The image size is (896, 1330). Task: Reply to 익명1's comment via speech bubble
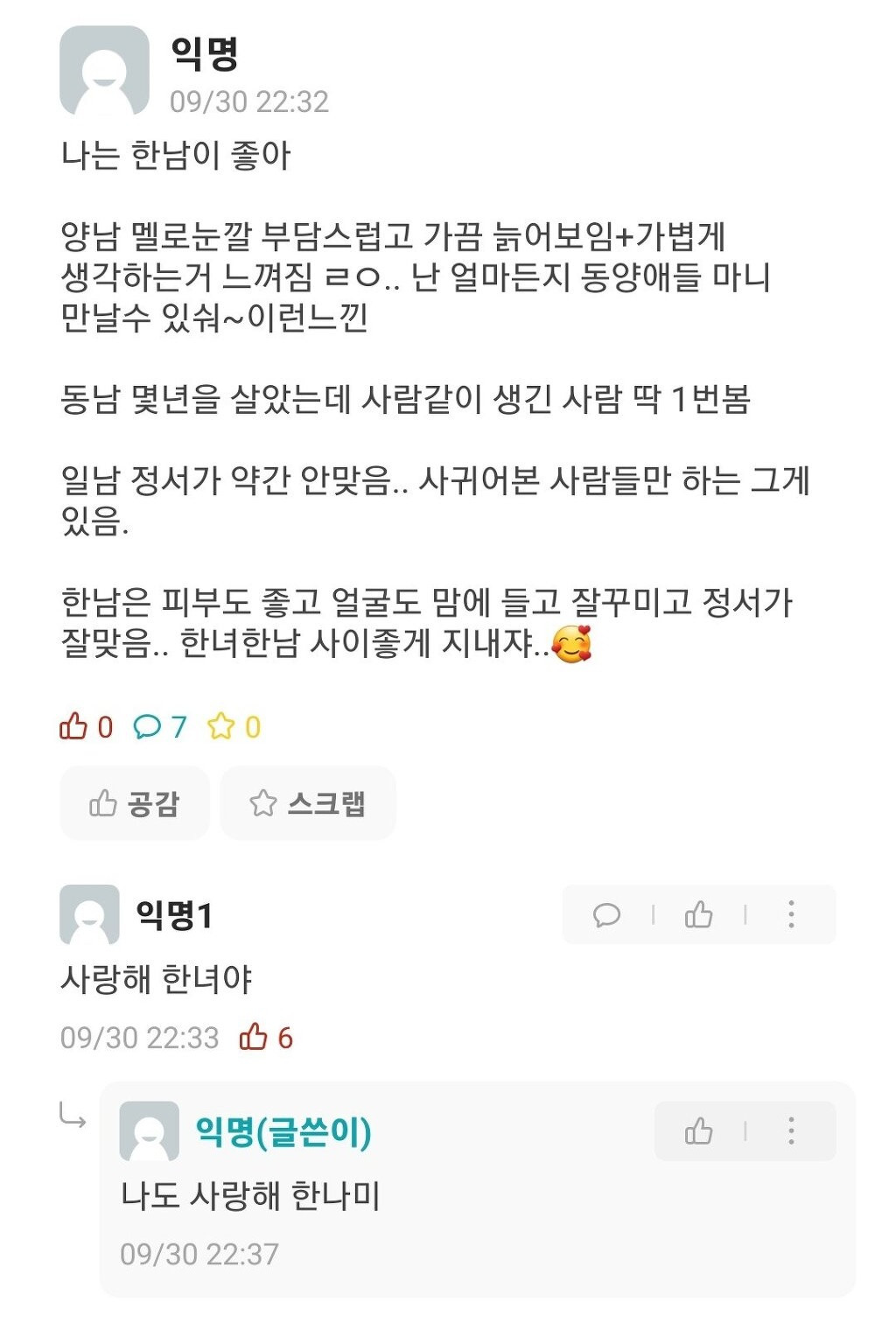click(x=606, y=915)
